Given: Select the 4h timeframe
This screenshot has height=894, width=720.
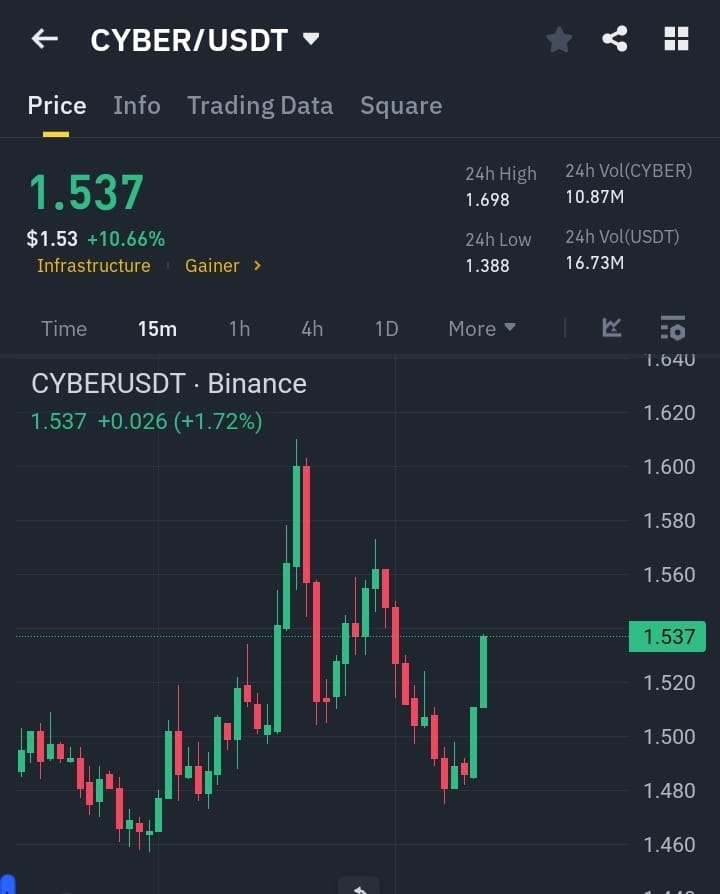Looking at the screenshot, I should point(311,328).
